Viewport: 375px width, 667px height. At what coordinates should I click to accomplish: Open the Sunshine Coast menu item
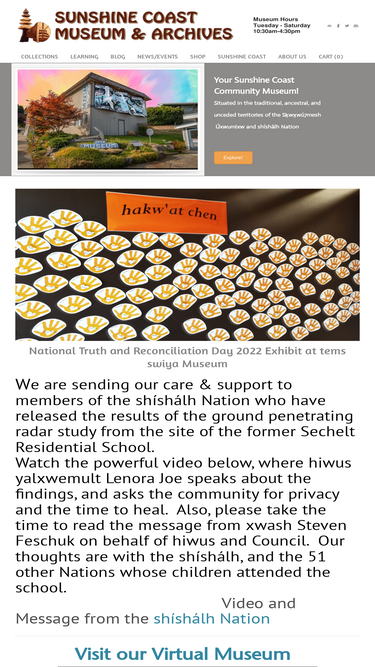click(x=242, y=57)
